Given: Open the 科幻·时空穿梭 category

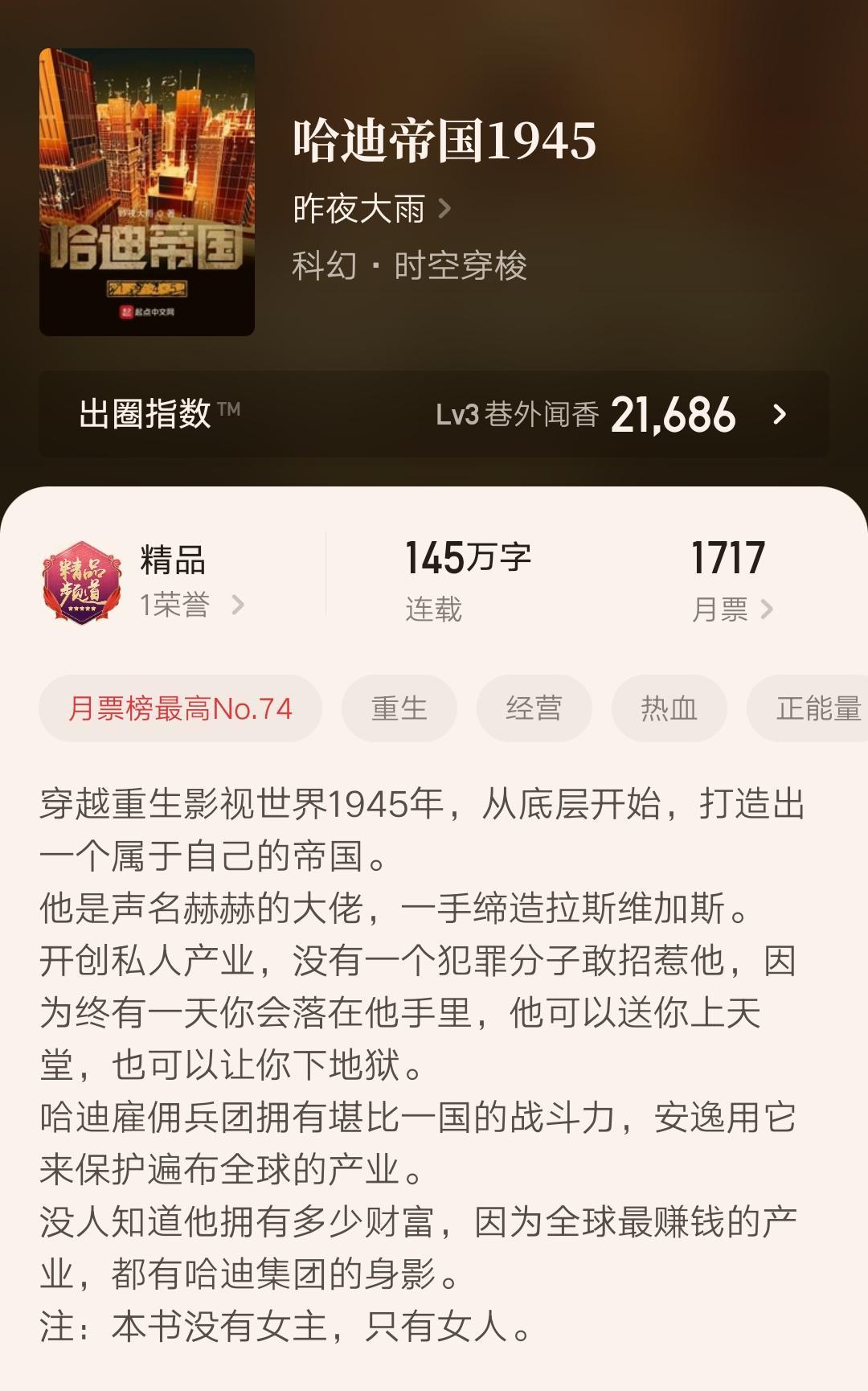Looking at the screenshot, I should click(x=409, y=266).
